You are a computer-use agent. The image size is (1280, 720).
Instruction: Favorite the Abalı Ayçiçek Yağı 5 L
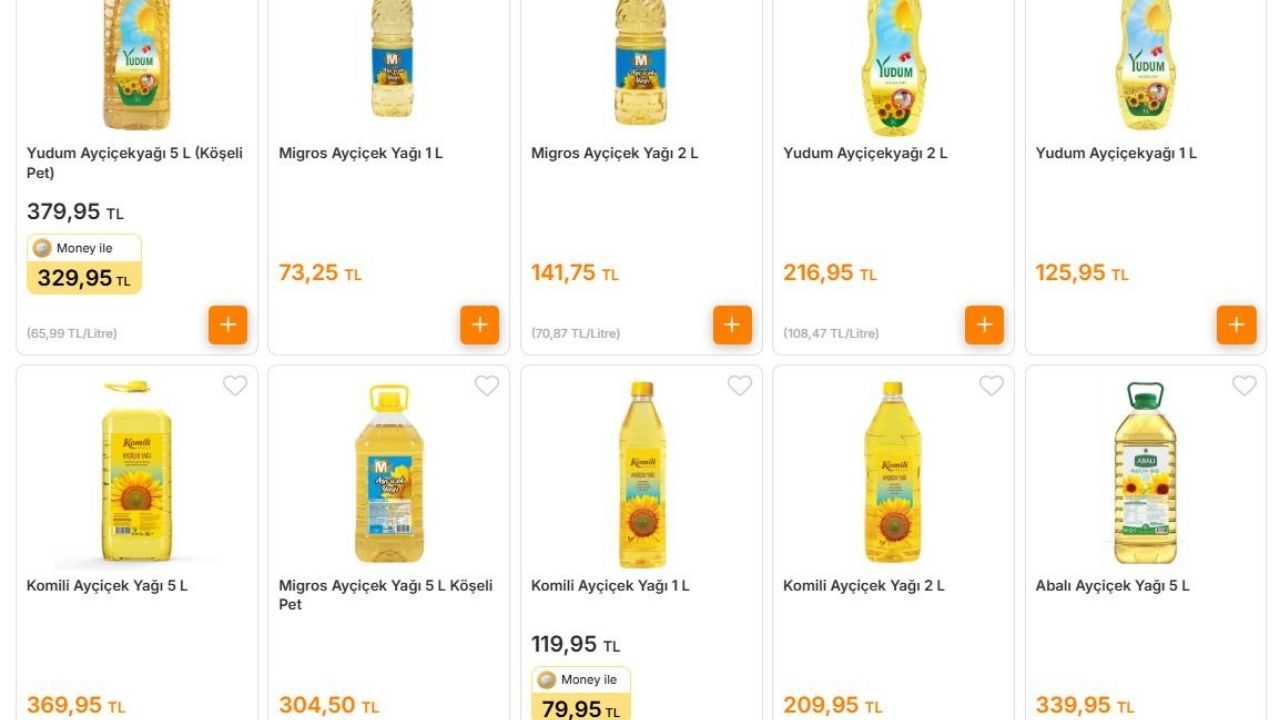tap(1244, 386)
